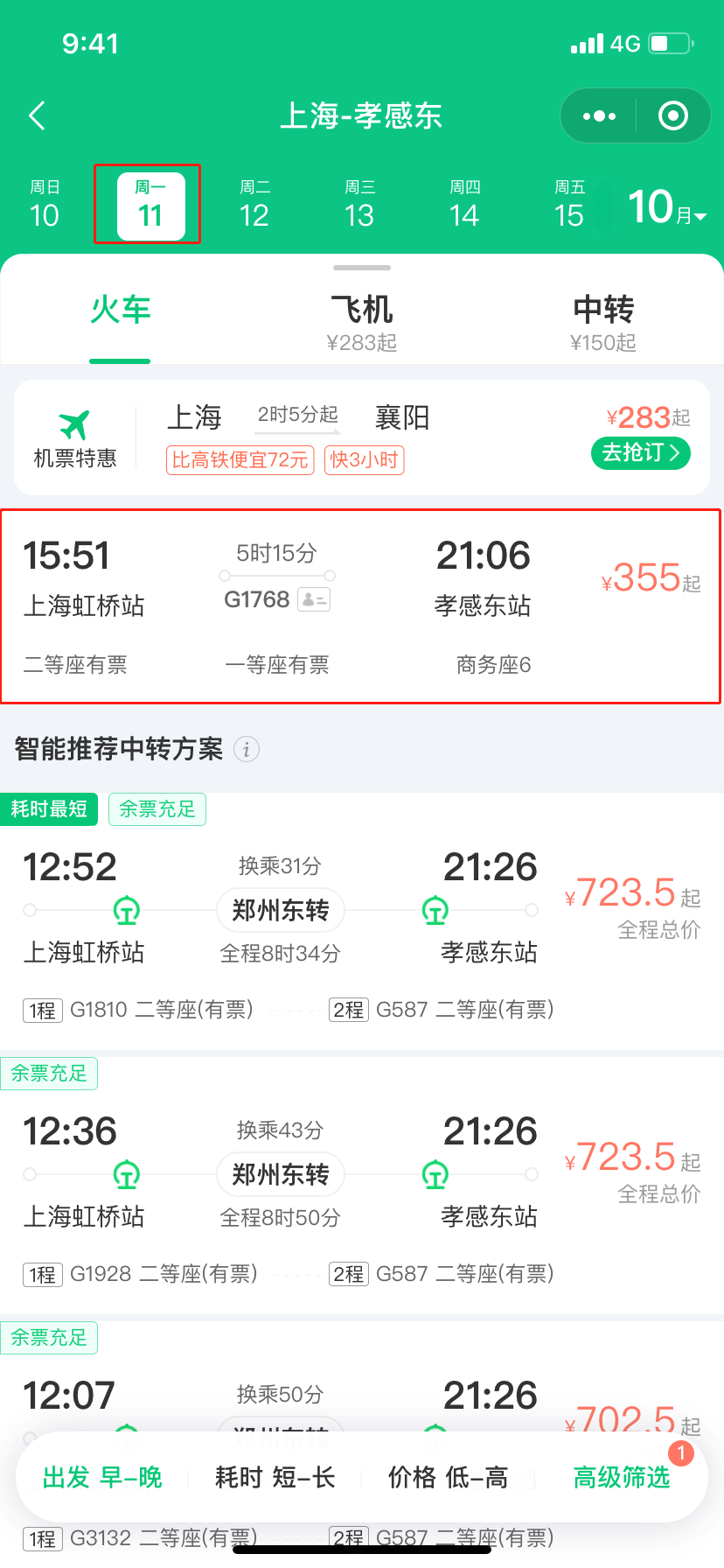Select Friday the 15th

(x=569, y=206)
